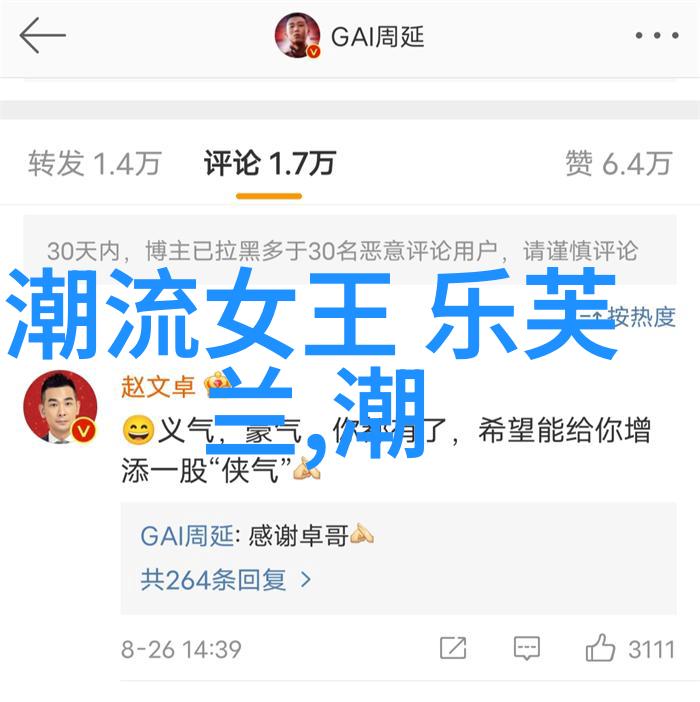Open 赵文卓's profile avatar
Viewport: 700px width, 702px height.
60,407
